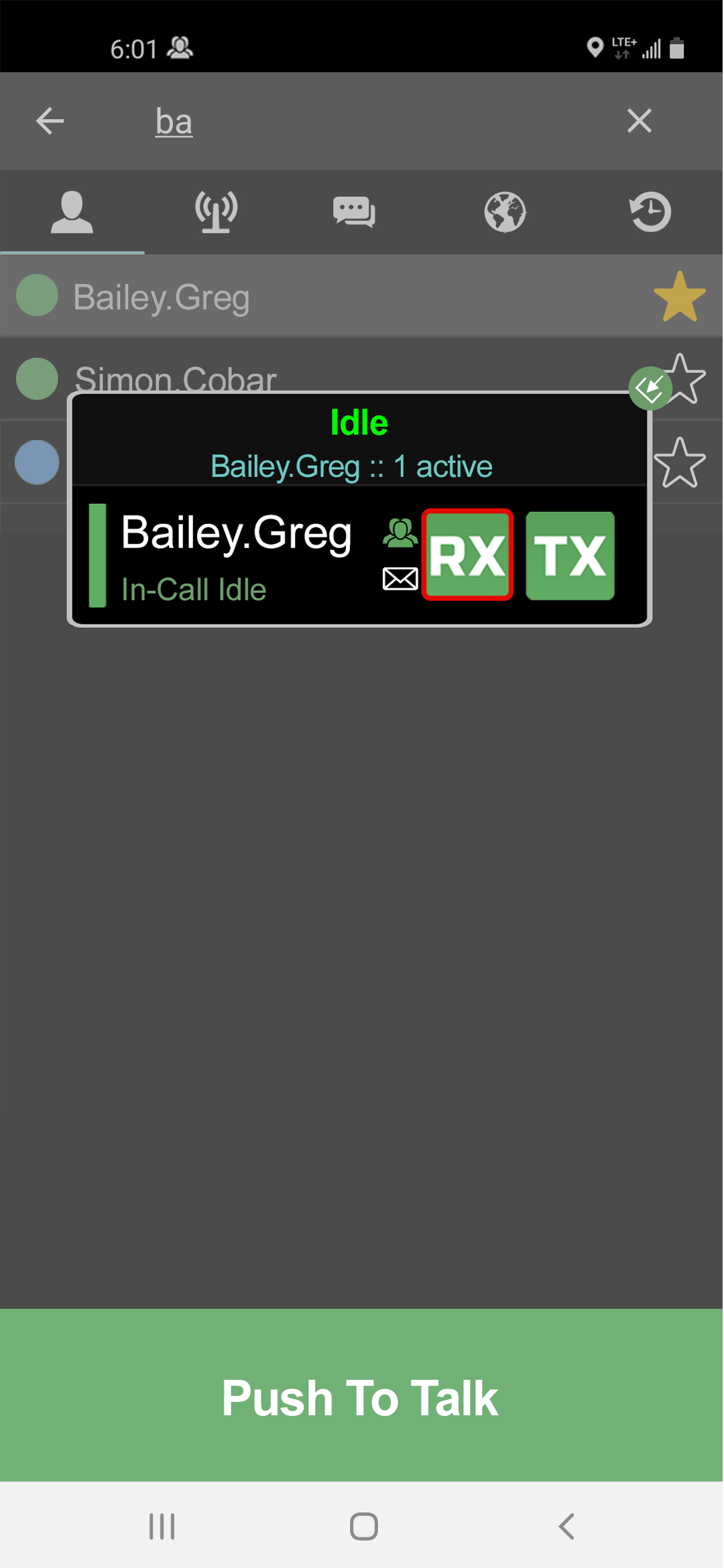Viewport: 724px width, 1568px height.
Task: Go back using the search bar arrow
Action: (50, 121)
